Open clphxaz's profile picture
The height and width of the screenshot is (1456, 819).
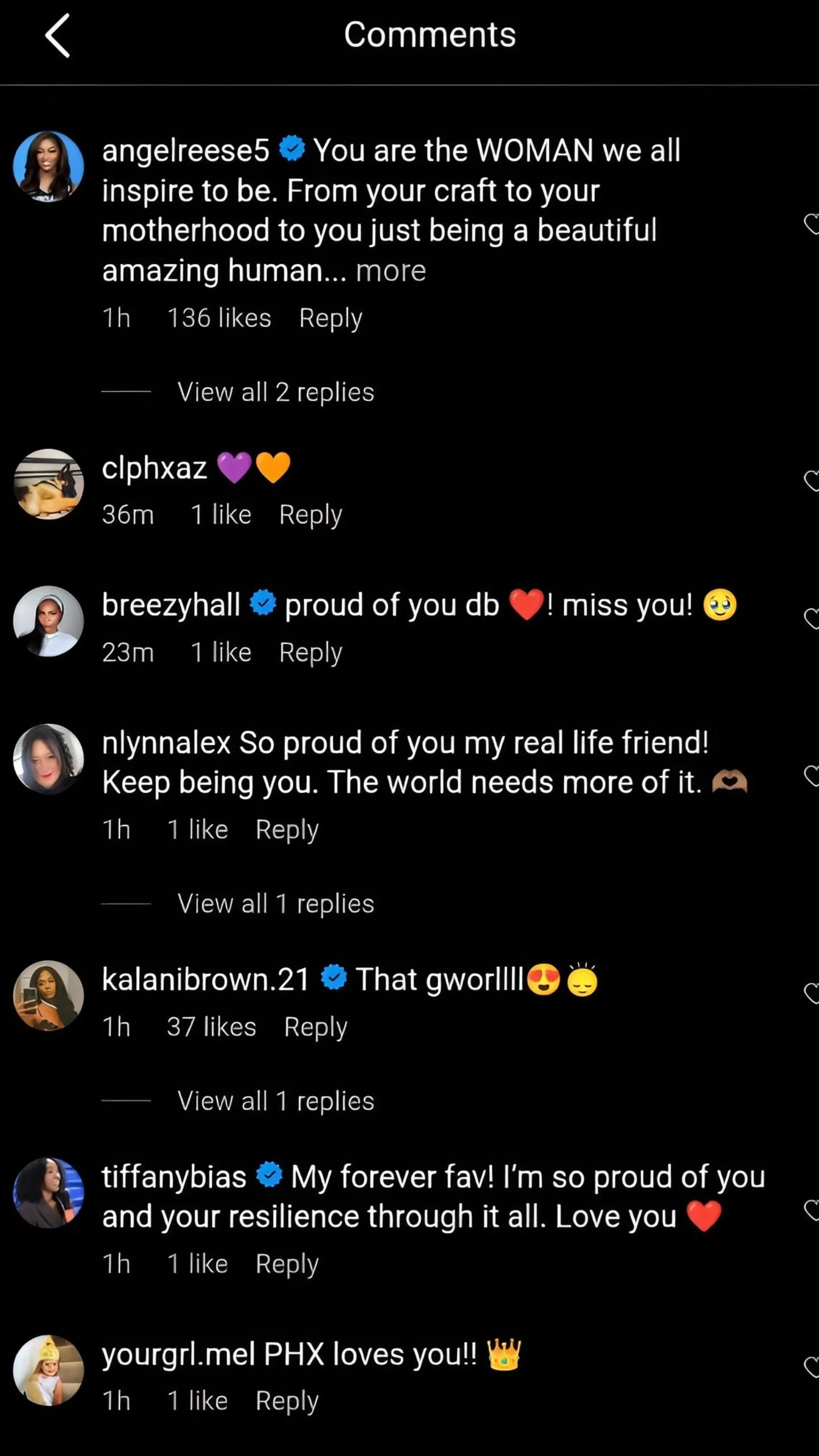[x=48, y=484]
